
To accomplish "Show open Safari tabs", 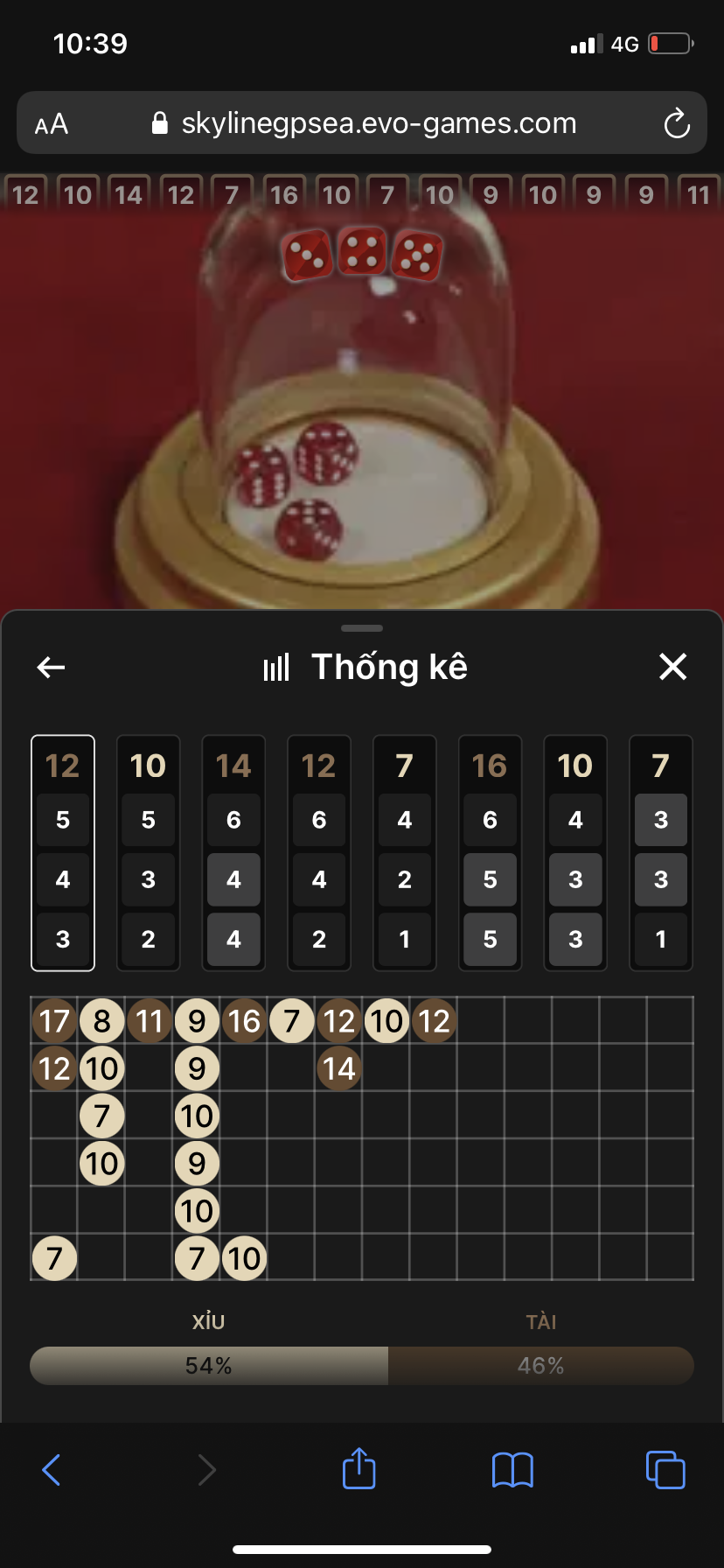I will point(665,1469).
